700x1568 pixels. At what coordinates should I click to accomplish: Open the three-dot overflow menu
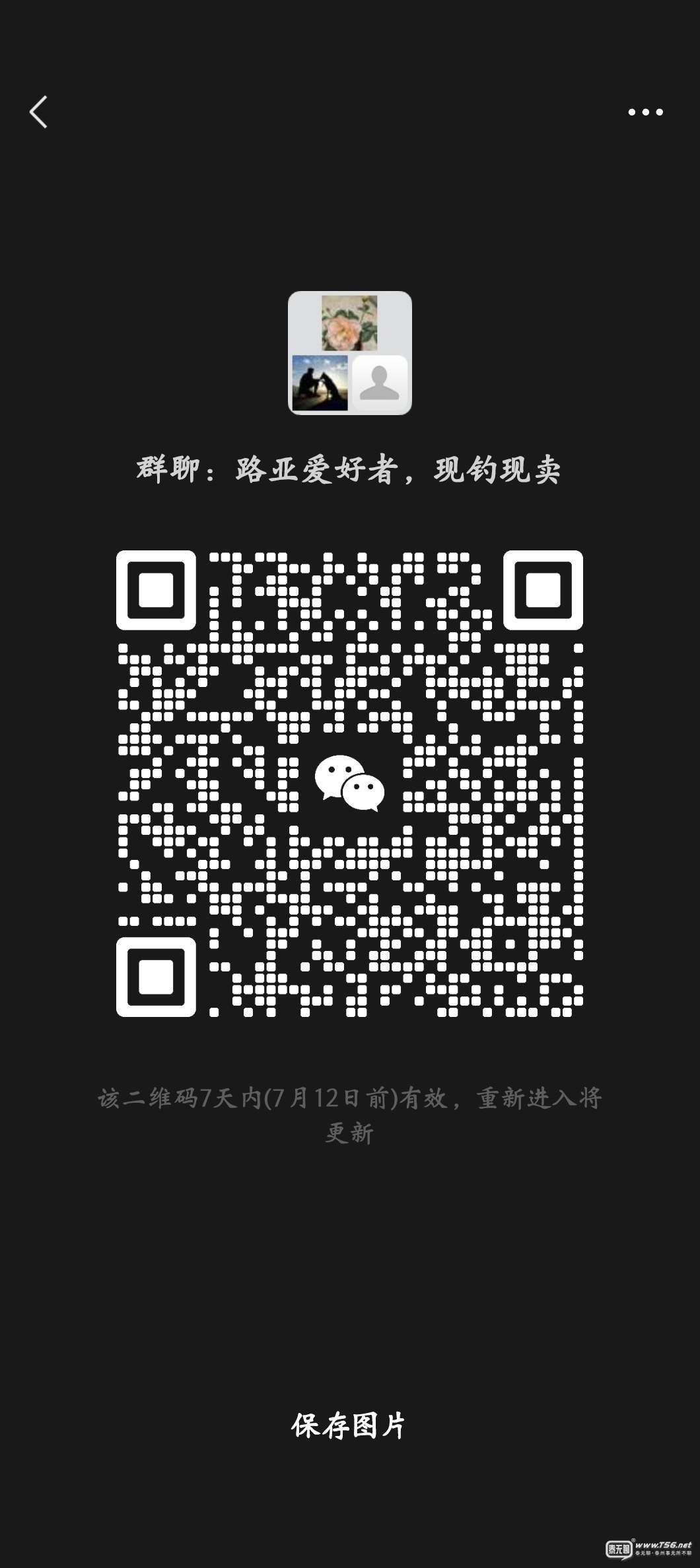[645, 112]
